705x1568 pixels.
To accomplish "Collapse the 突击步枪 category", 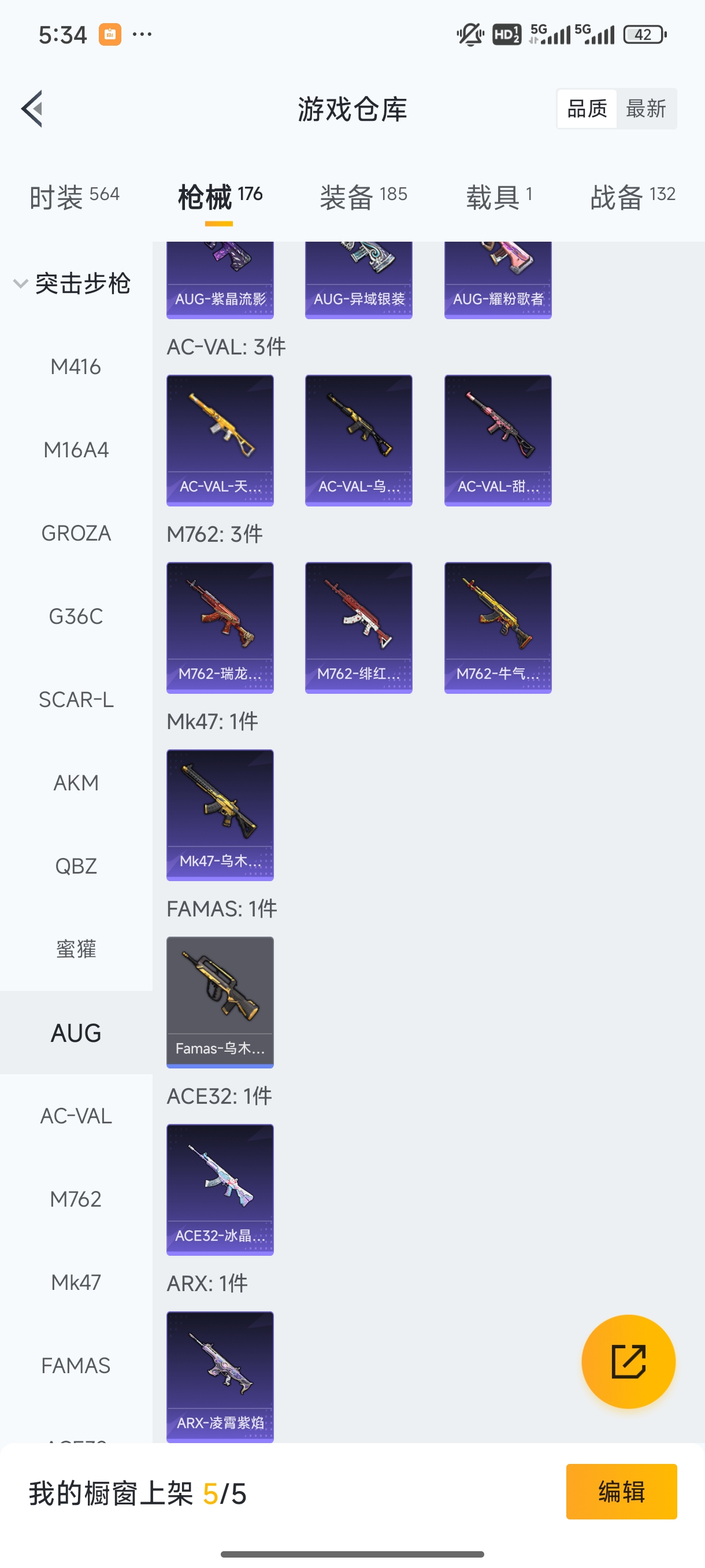I will (72, 284).
